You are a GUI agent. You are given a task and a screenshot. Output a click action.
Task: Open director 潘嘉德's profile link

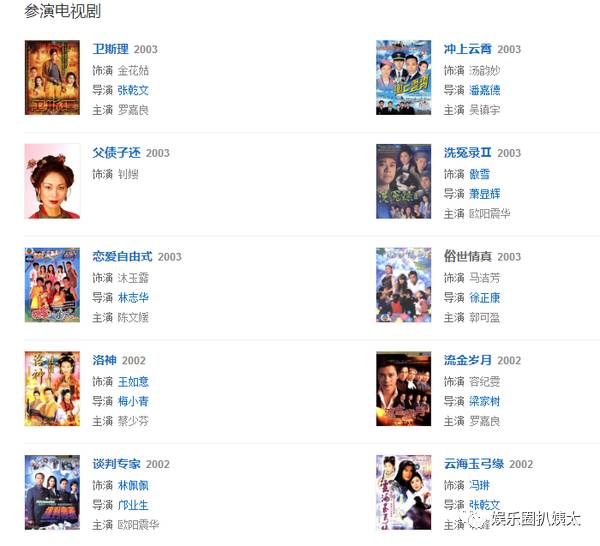(x=485, y=90)
